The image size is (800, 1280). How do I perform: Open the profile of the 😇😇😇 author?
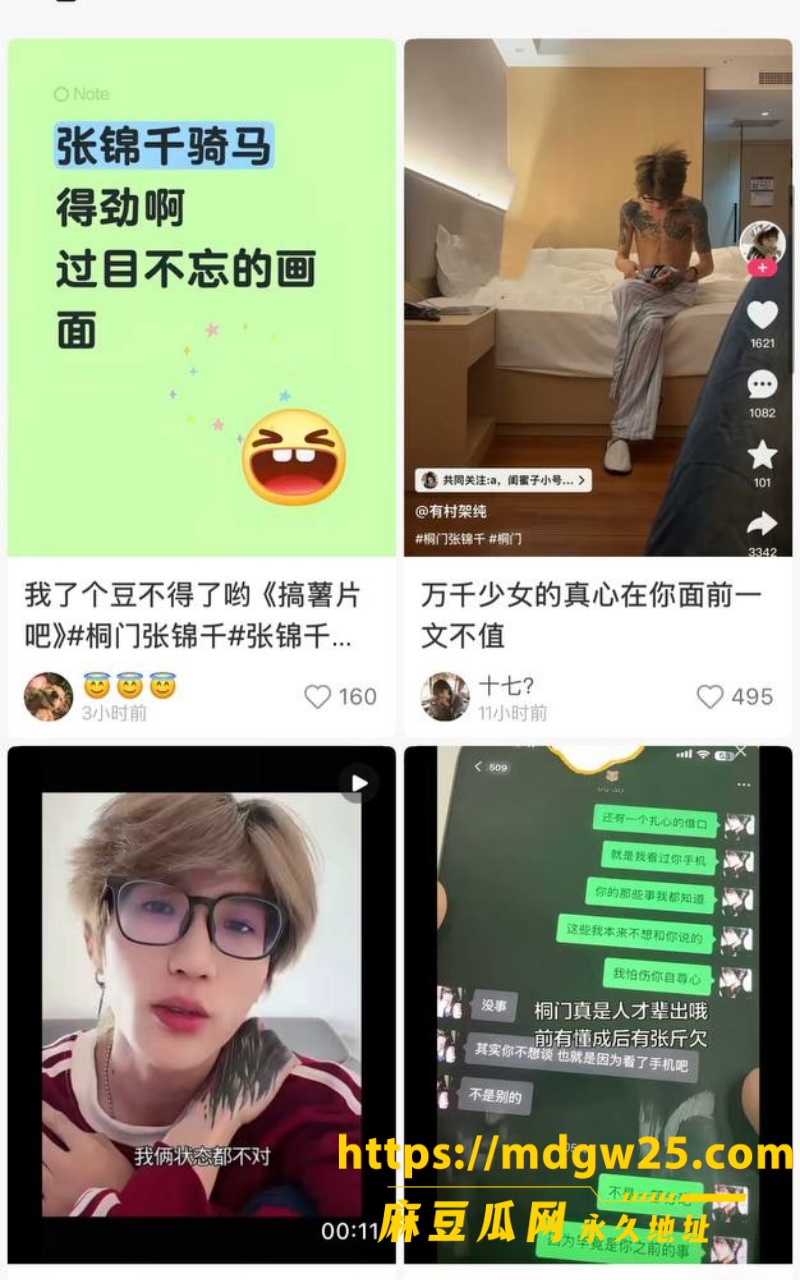click(48, 697)
